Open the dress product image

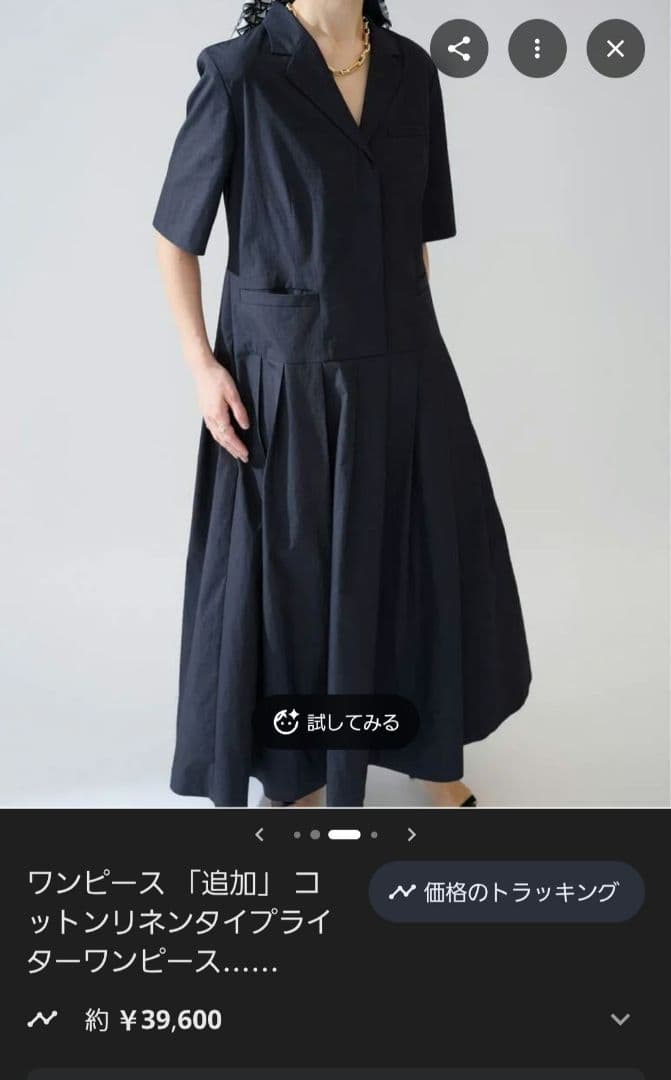335,400
